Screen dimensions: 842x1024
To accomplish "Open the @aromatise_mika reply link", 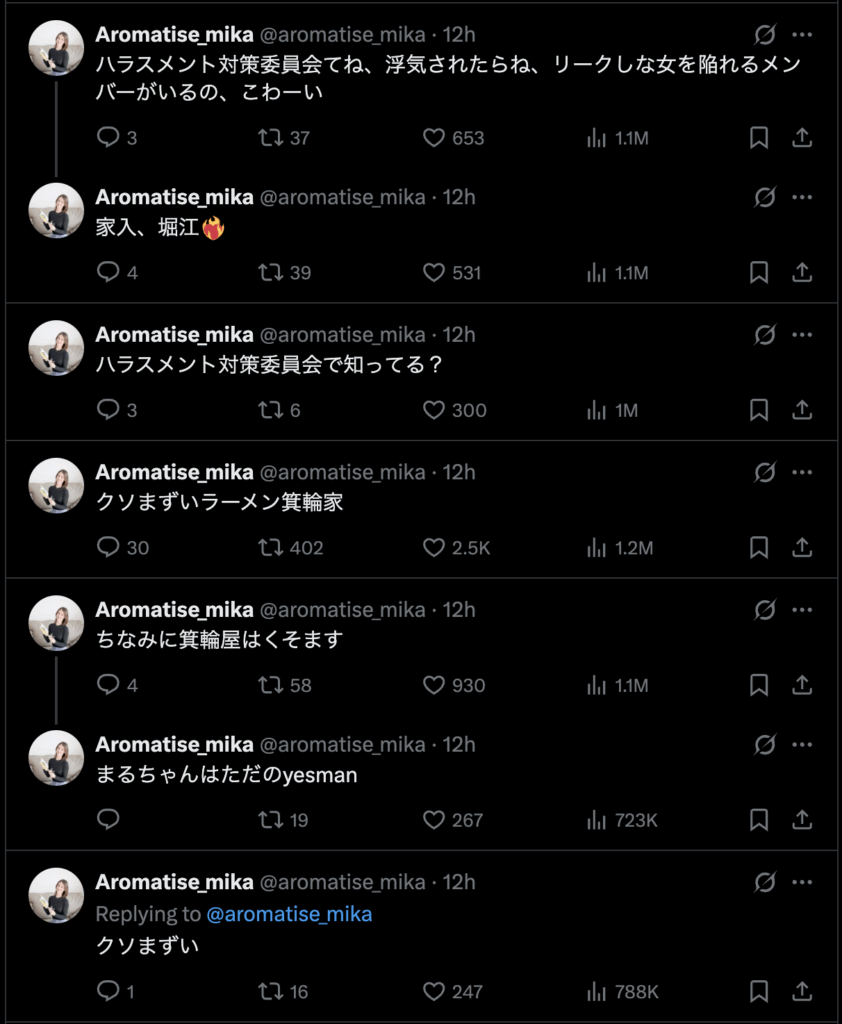I will click(289, 914).
